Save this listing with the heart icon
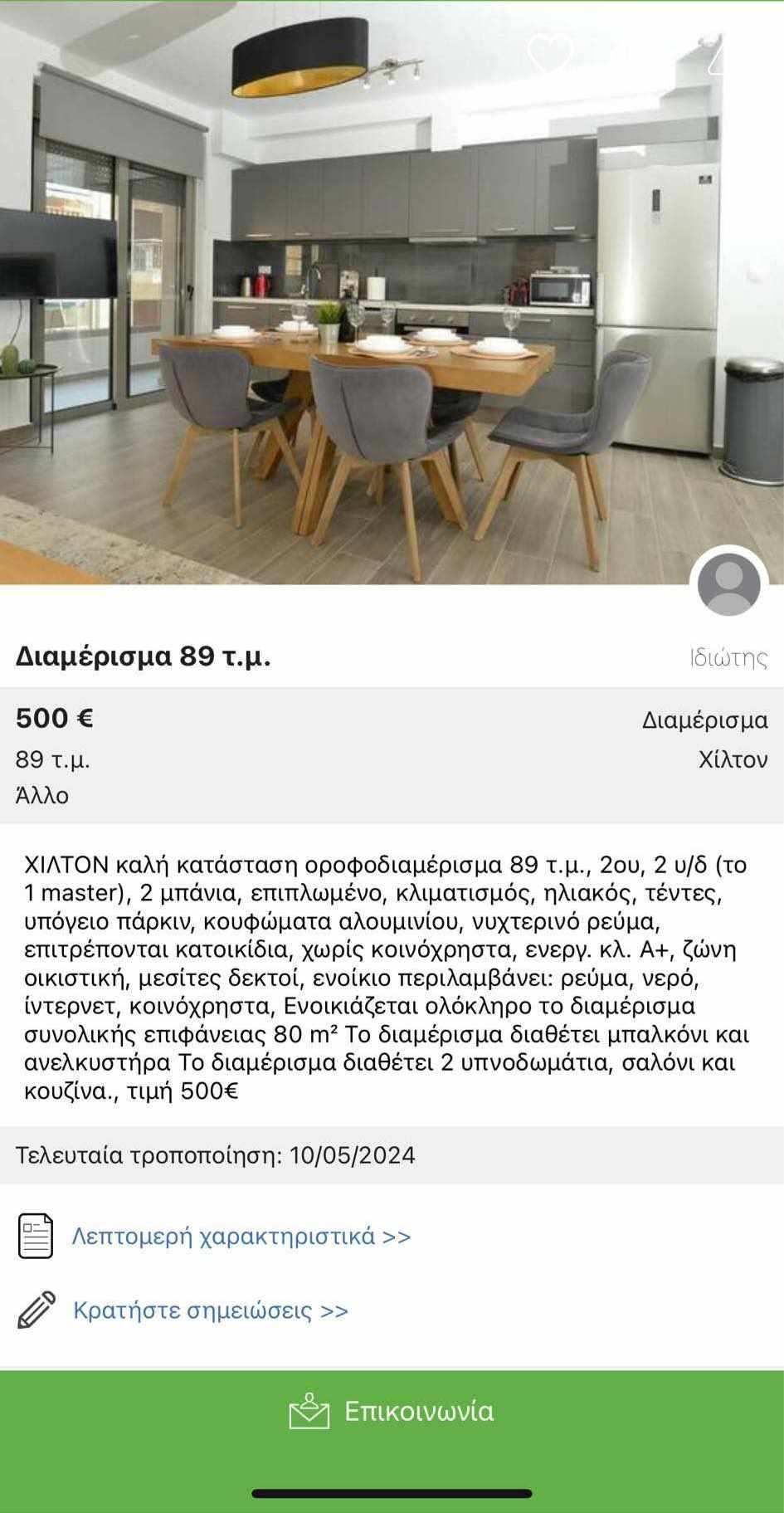This screenshot has width=784, height=1513. coord(550,54)
